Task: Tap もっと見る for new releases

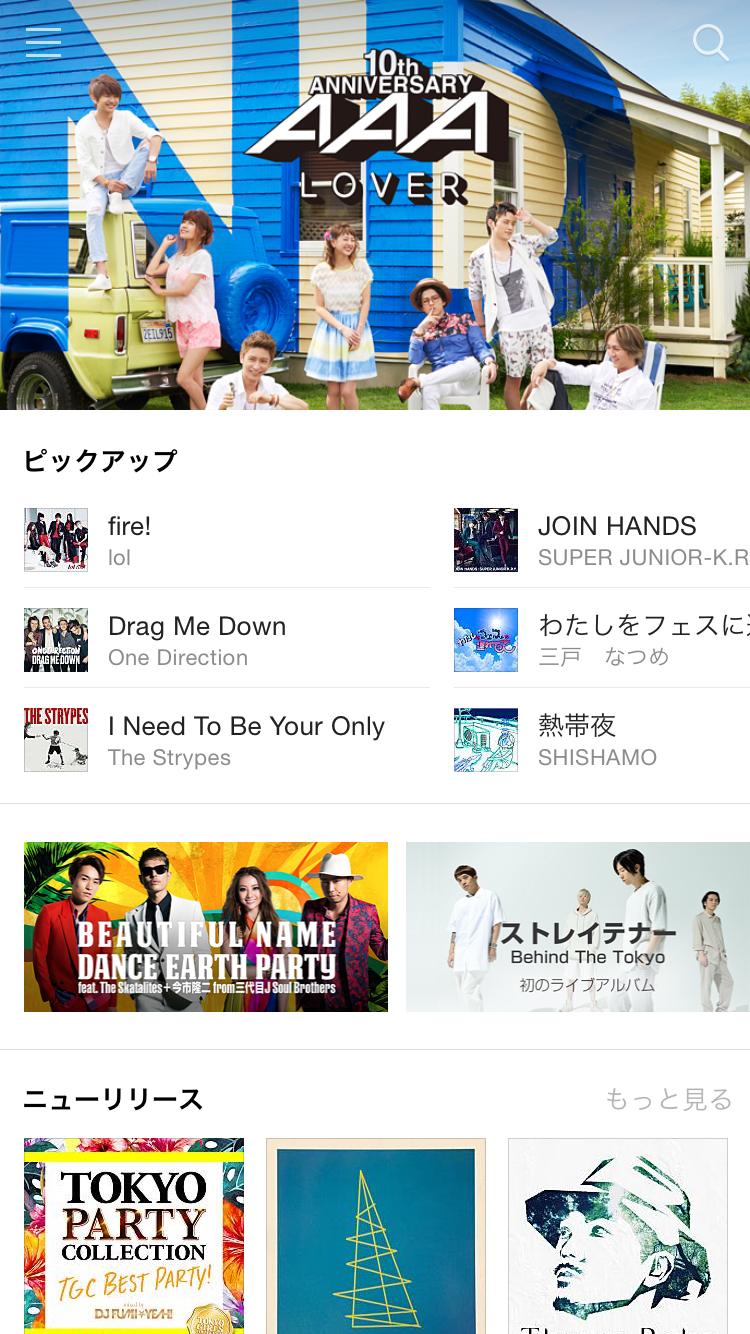Action: pos(668,1099)
